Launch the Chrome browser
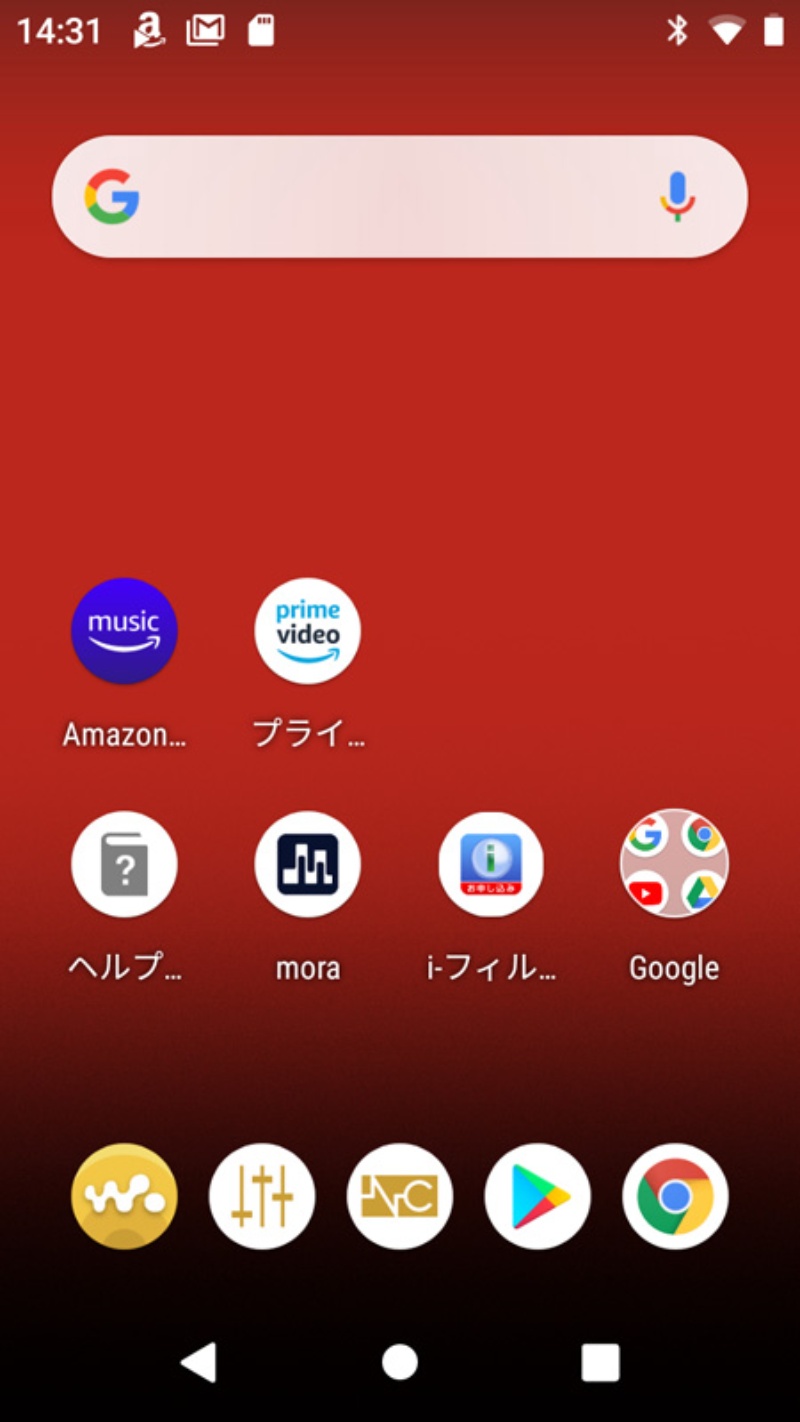800x1422 pixels. (x=675, y=1196)
